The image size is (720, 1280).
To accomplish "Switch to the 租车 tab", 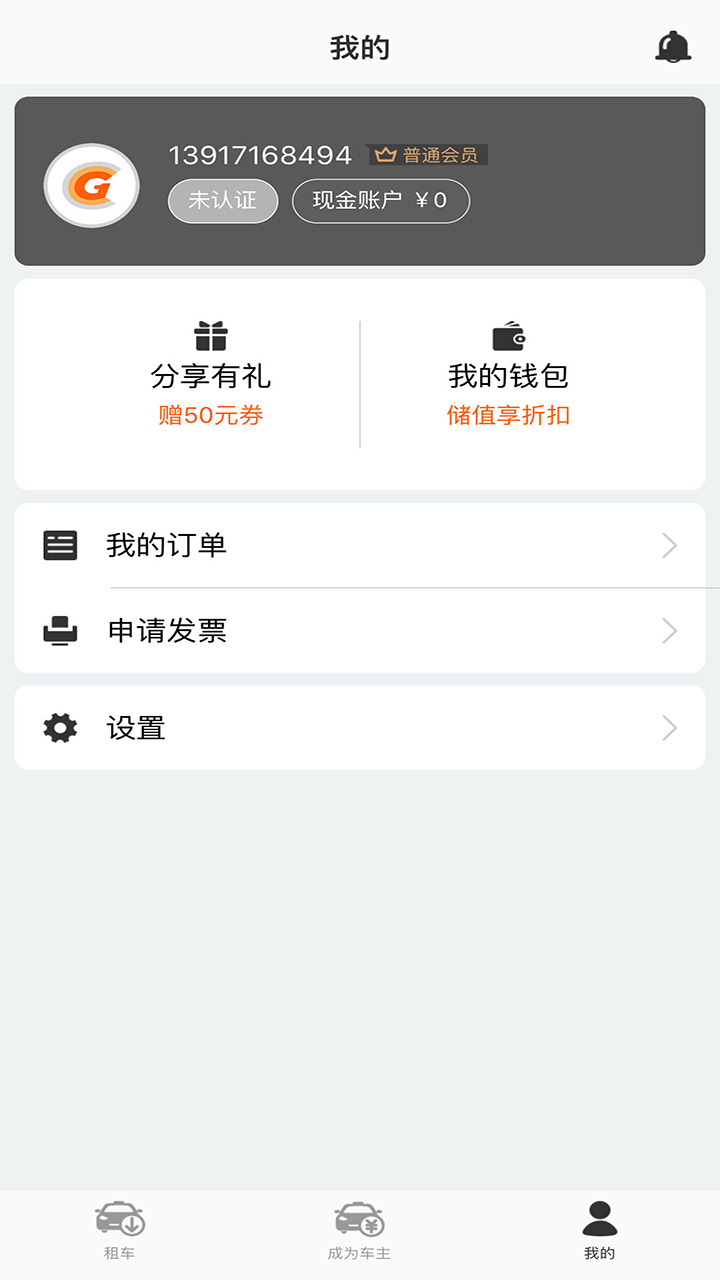I will pos(120,1230).
